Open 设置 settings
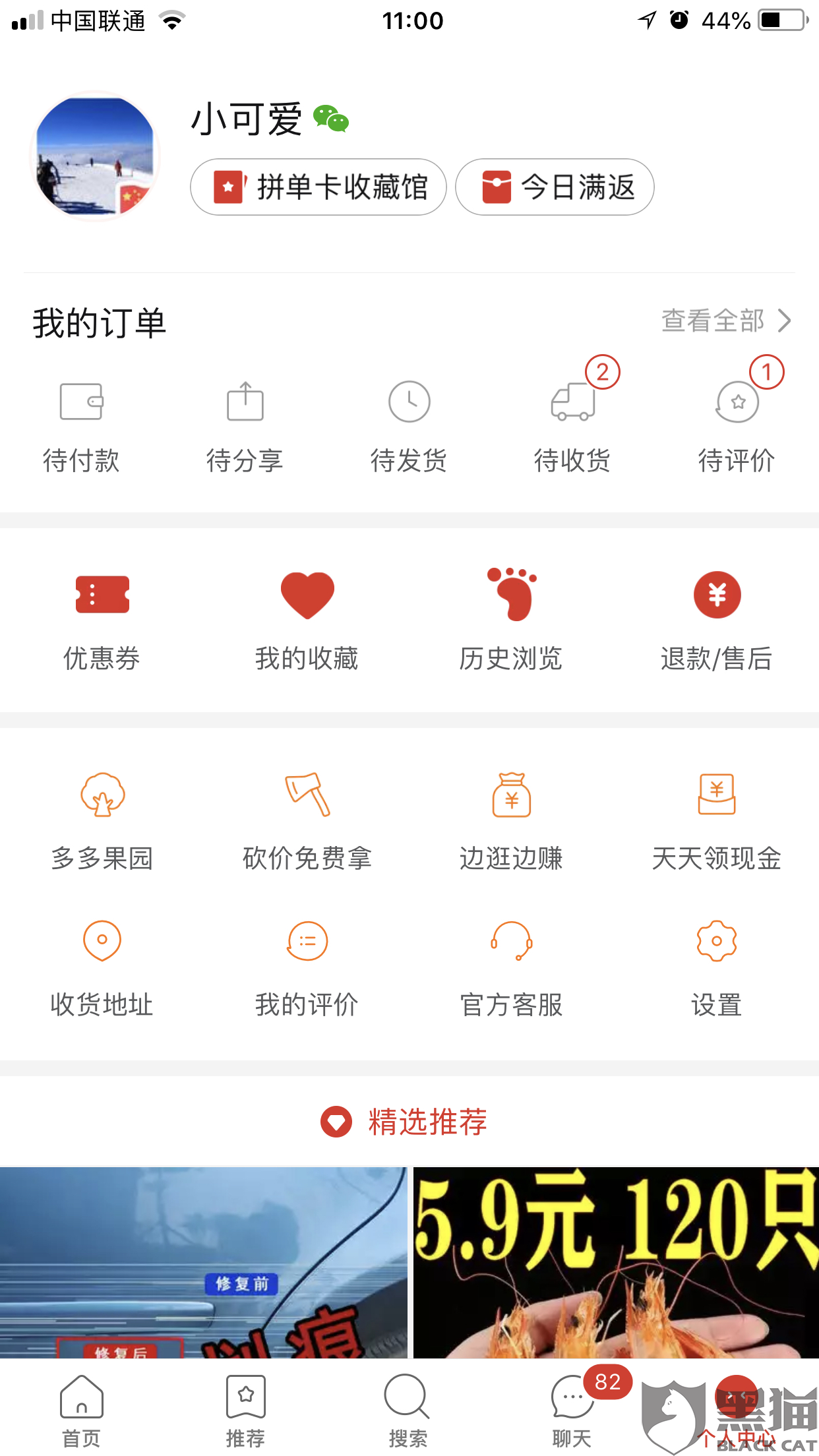 pos(717,966)
